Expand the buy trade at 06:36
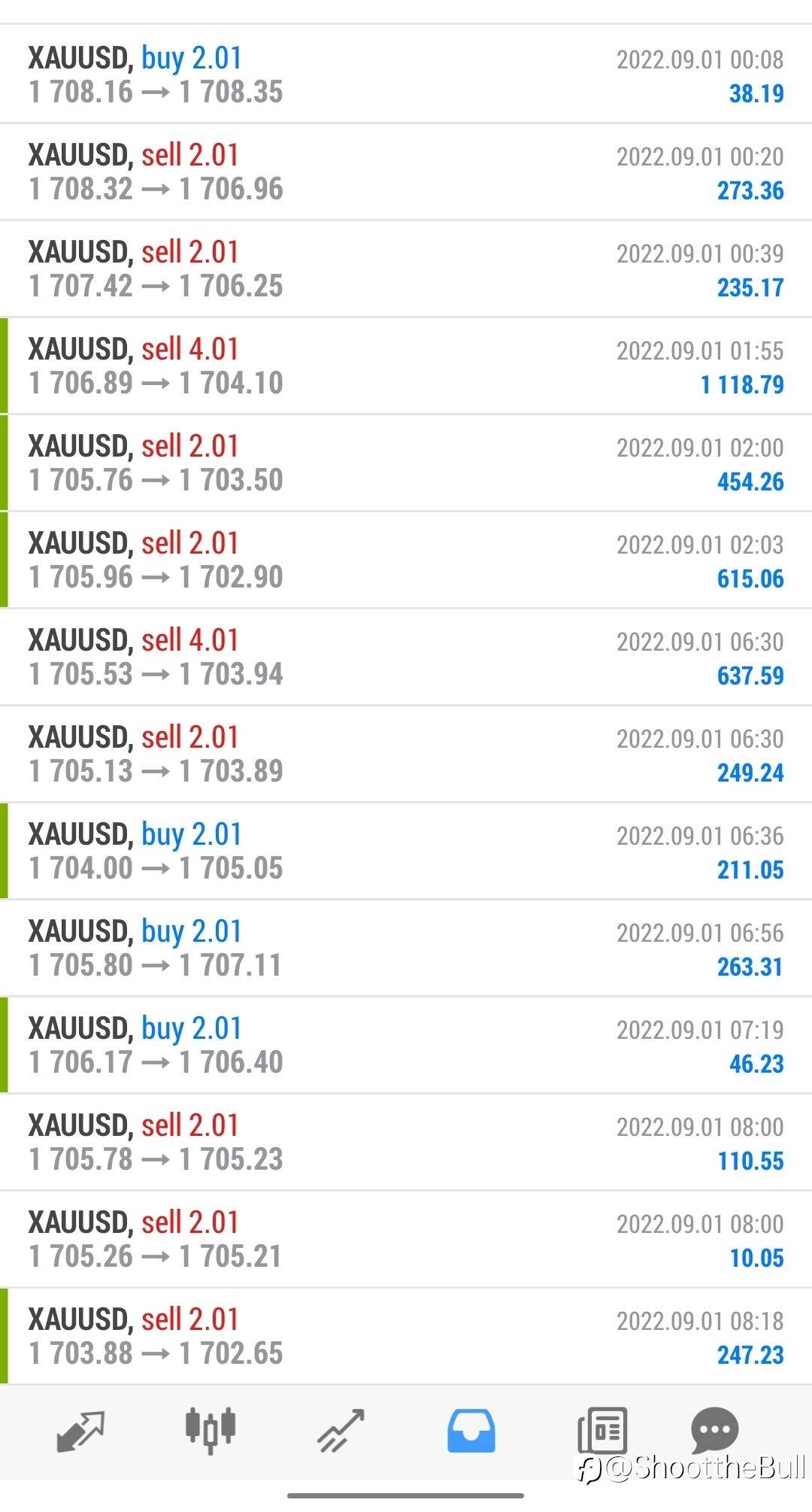Screen dimensions: 812x1512 tap(406, 851)
